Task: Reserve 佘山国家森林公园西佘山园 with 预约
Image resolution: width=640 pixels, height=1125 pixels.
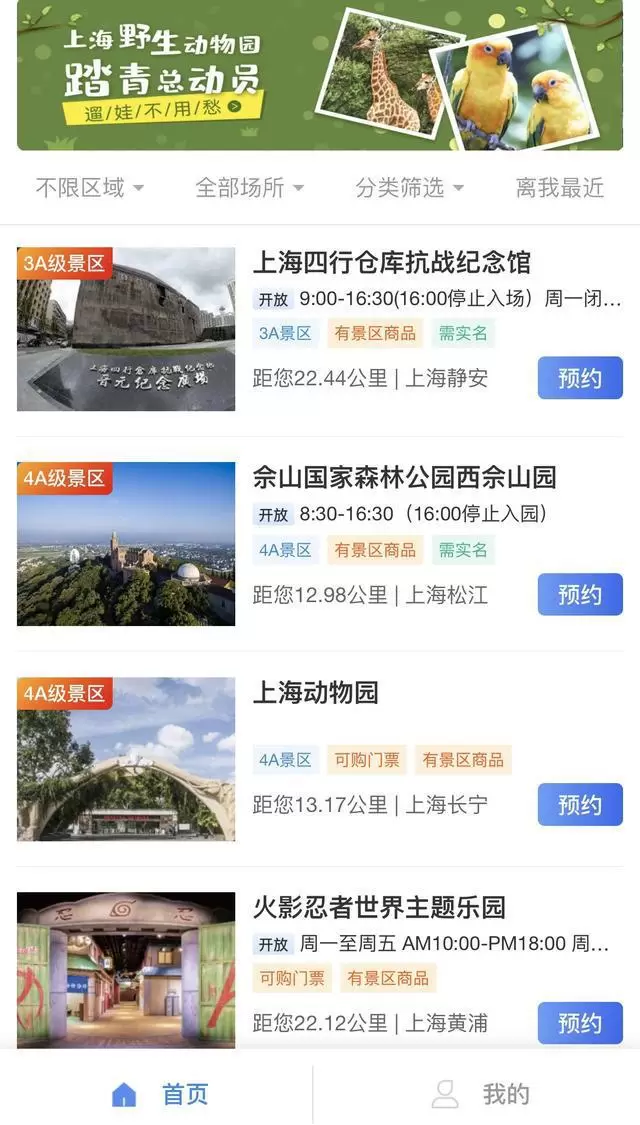Action: (580, 594)
